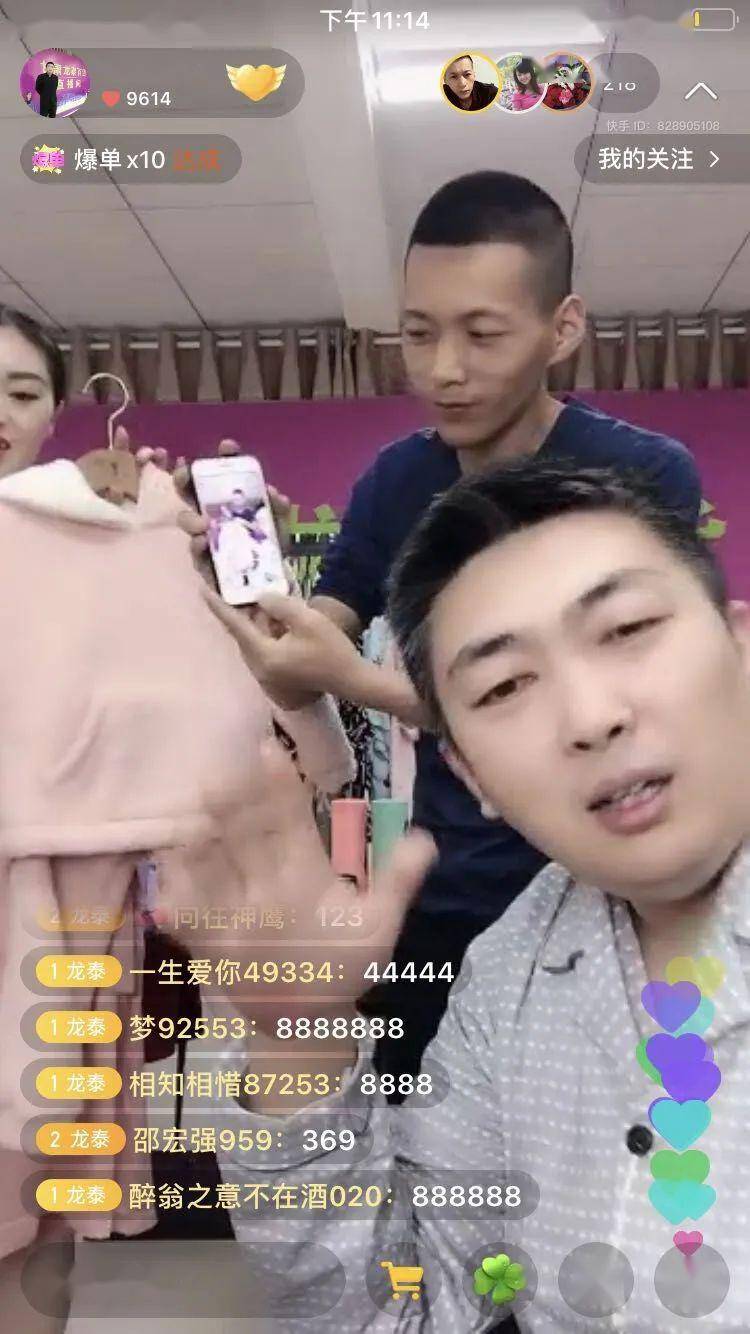This screenshot has width=750, height=1334.
Task: Open the comment from 醉翁之意不在酒020
Action: tap(279, 1195)
